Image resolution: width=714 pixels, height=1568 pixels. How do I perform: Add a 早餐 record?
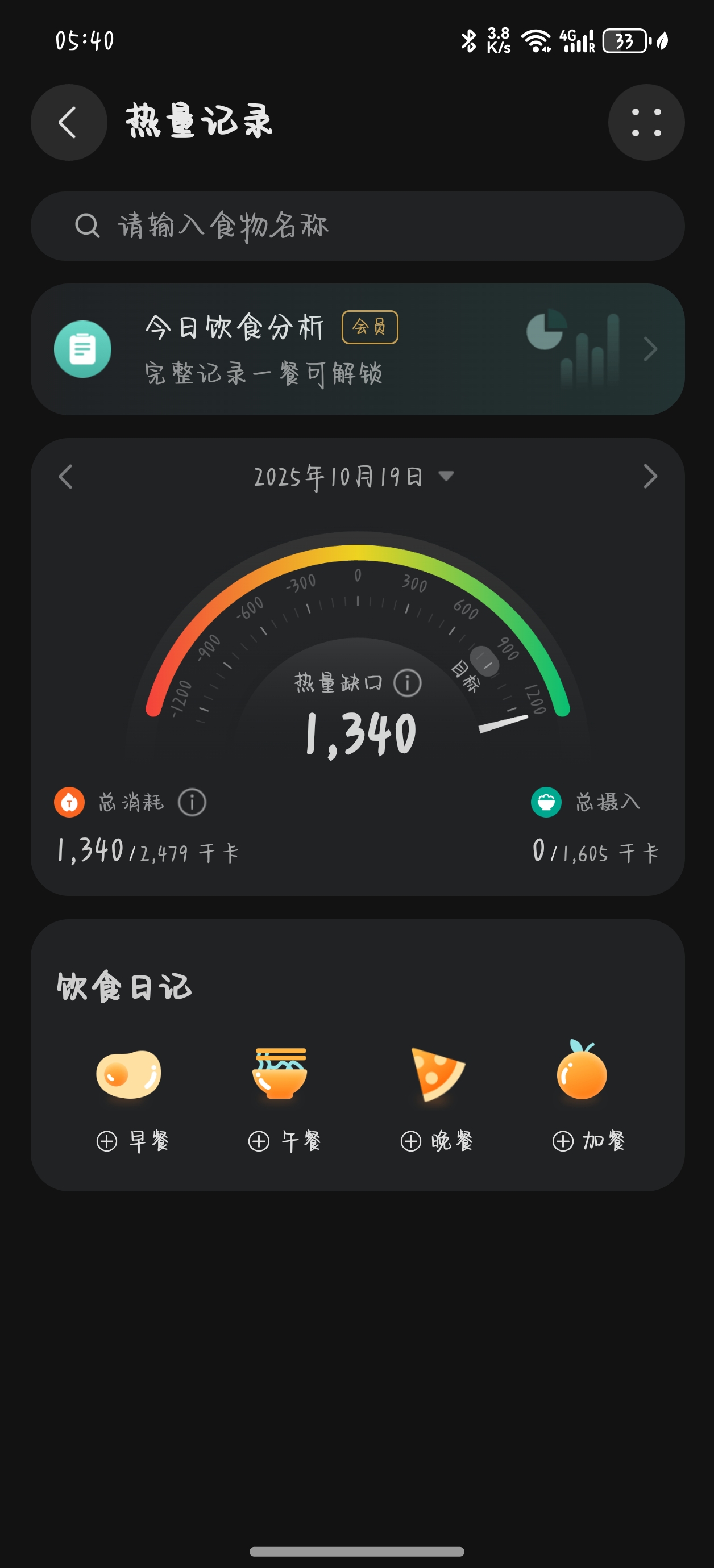click(x=132, y=1140)
